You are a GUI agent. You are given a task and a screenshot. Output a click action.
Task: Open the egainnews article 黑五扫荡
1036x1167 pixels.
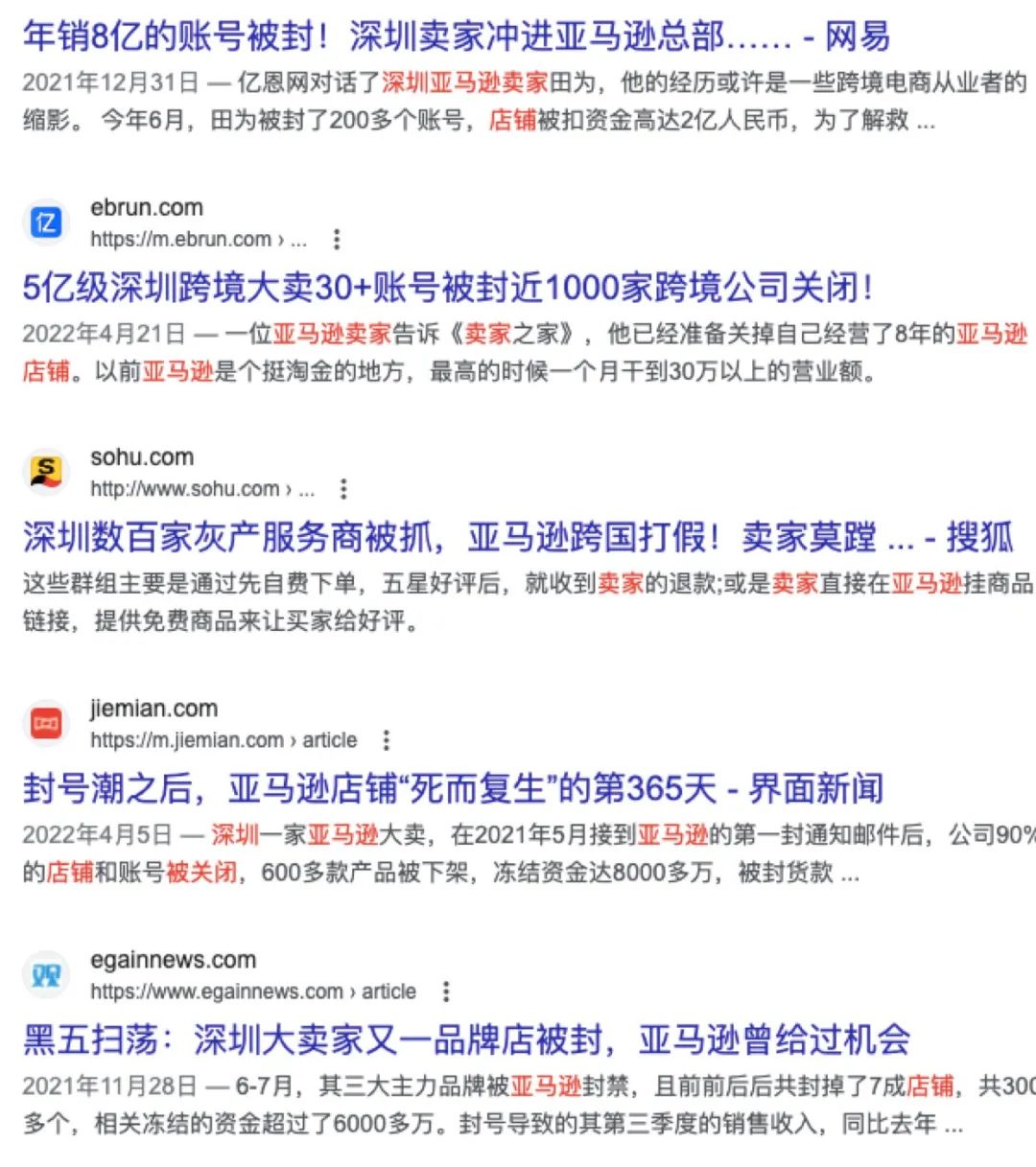coord(466,1040)
